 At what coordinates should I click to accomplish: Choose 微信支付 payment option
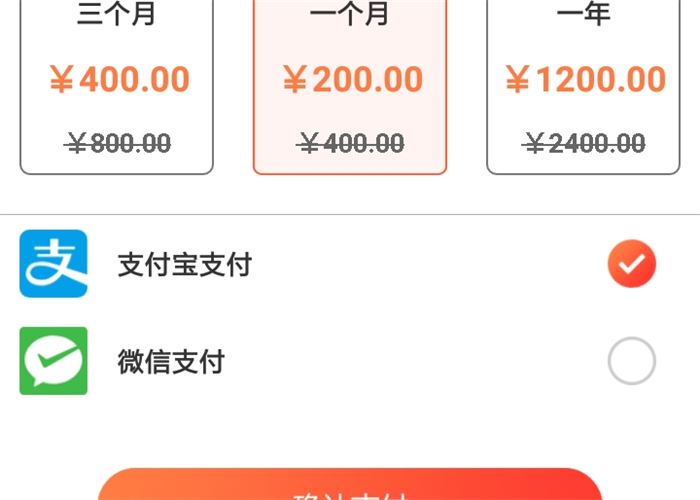[631, 362]
